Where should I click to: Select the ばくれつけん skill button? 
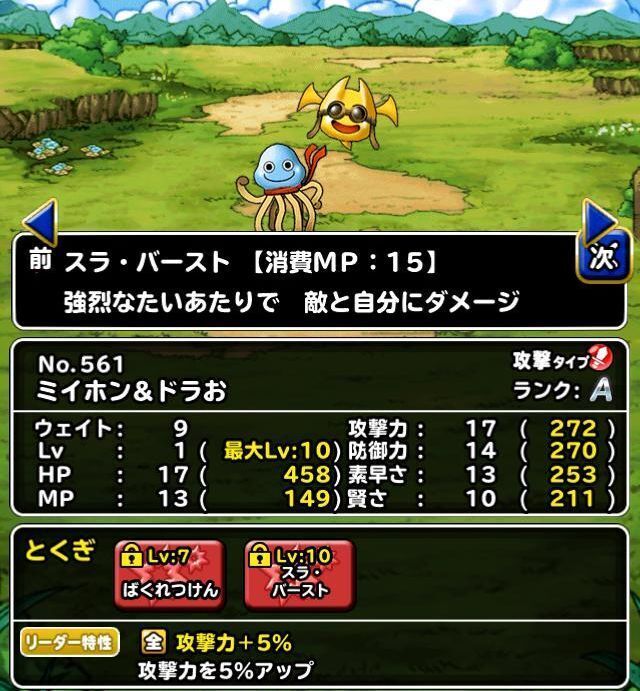(x=171, y=575)
